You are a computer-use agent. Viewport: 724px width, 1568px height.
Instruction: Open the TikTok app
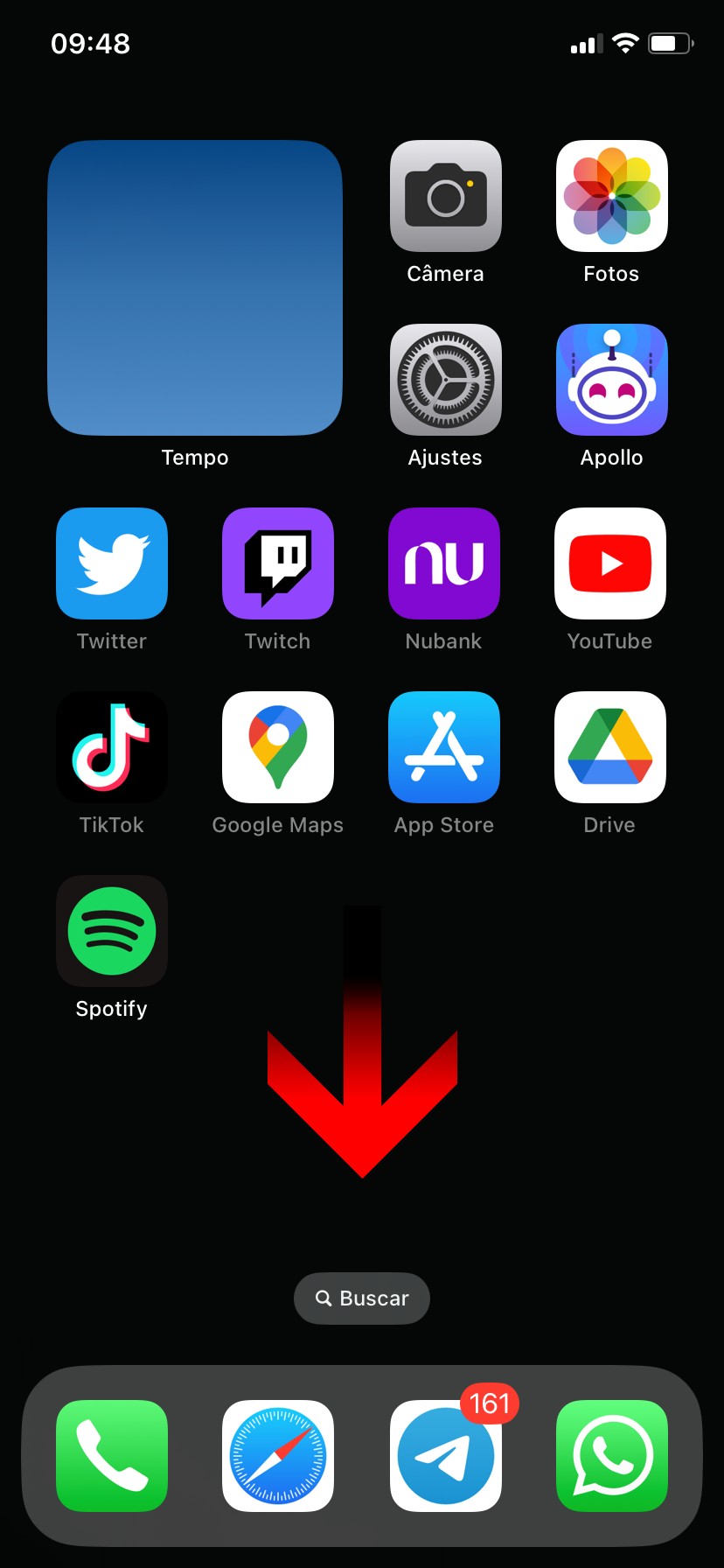[x=112, y=747]
